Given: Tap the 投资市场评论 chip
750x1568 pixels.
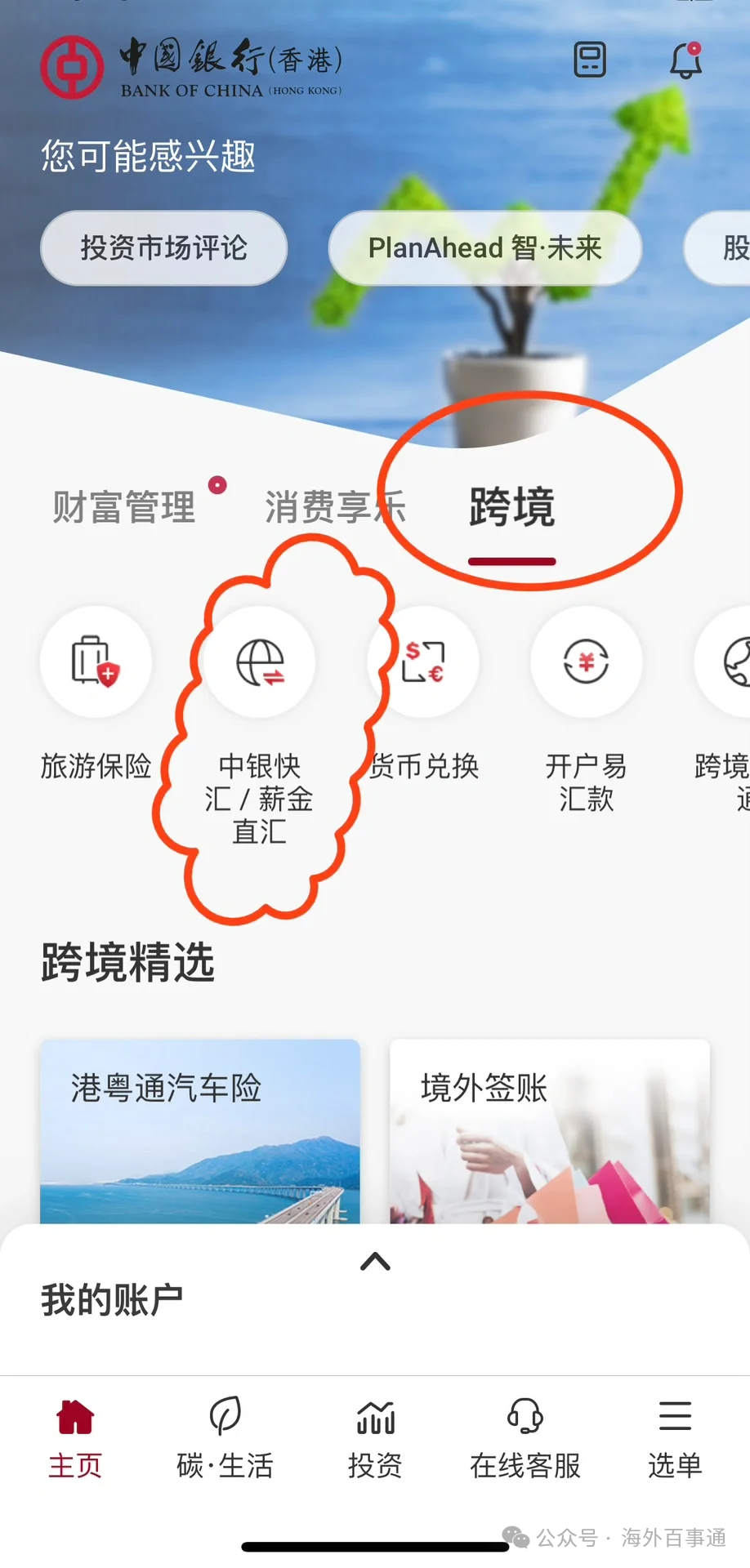Looking at the screenshot, I should [x=163, y=248].
